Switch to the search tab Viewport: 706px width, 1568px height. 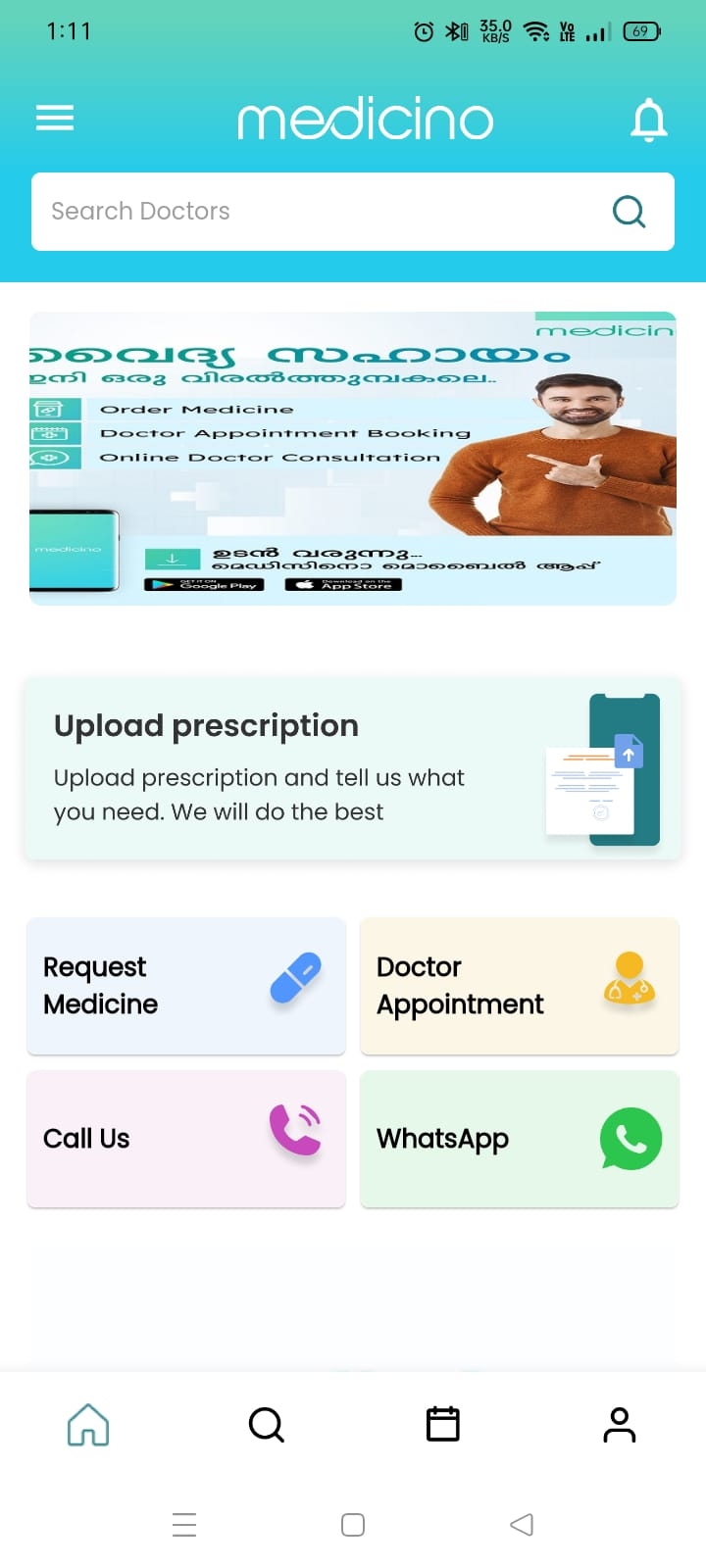[266, 1424]
